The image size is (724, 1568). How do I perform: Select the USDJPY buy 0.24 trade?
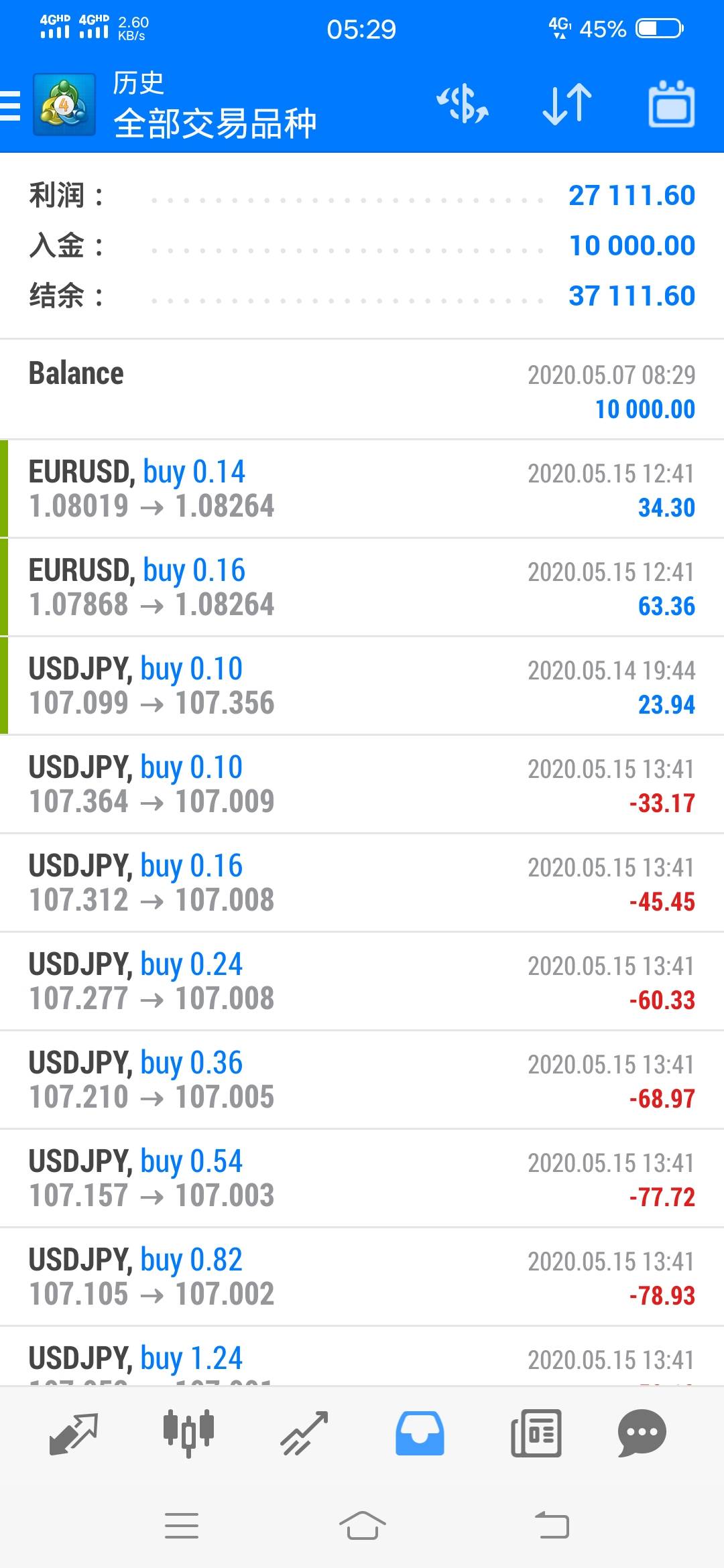[362, 982]
